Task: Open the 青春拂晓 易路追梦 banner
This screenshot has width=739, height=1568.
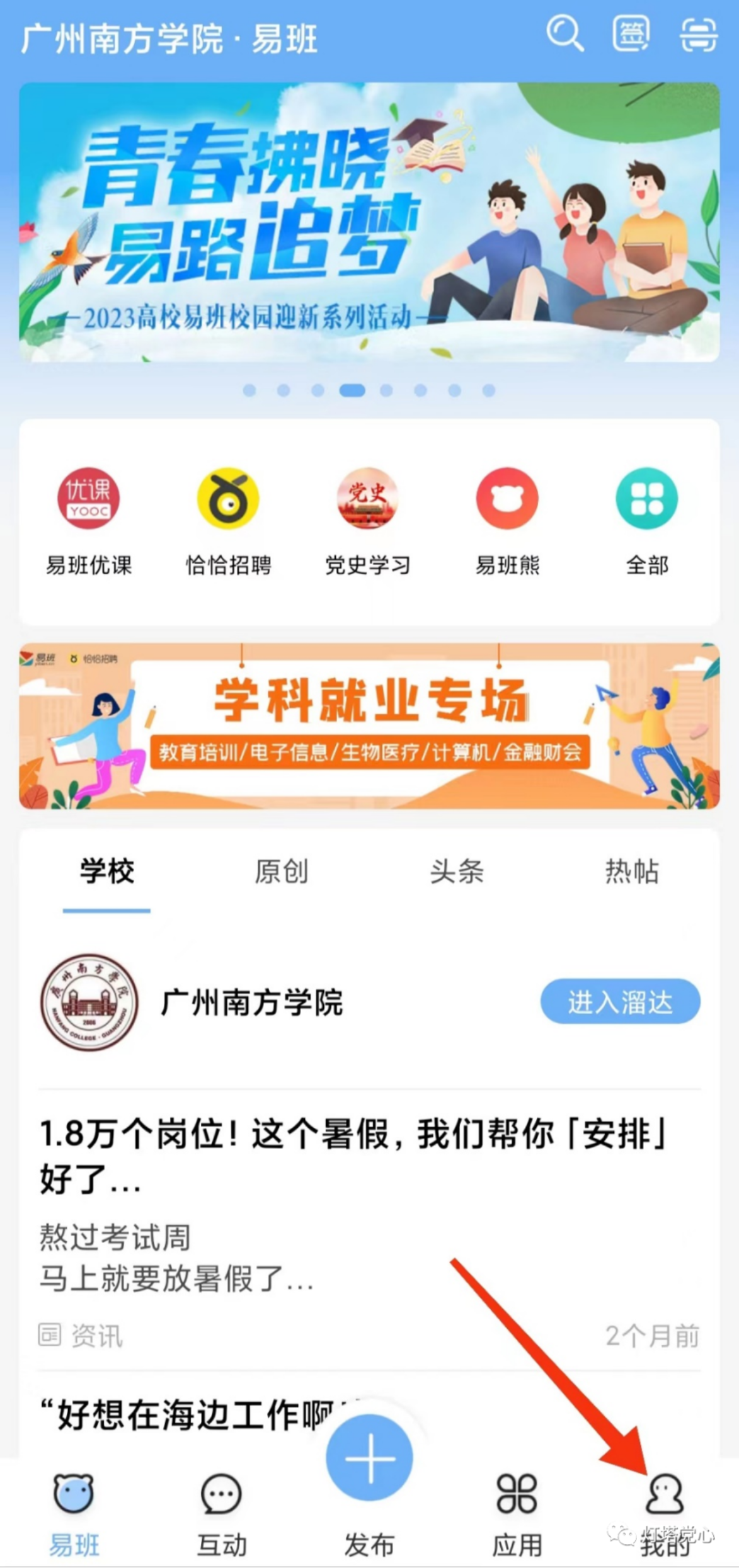Action: click(x=369, y=222)
